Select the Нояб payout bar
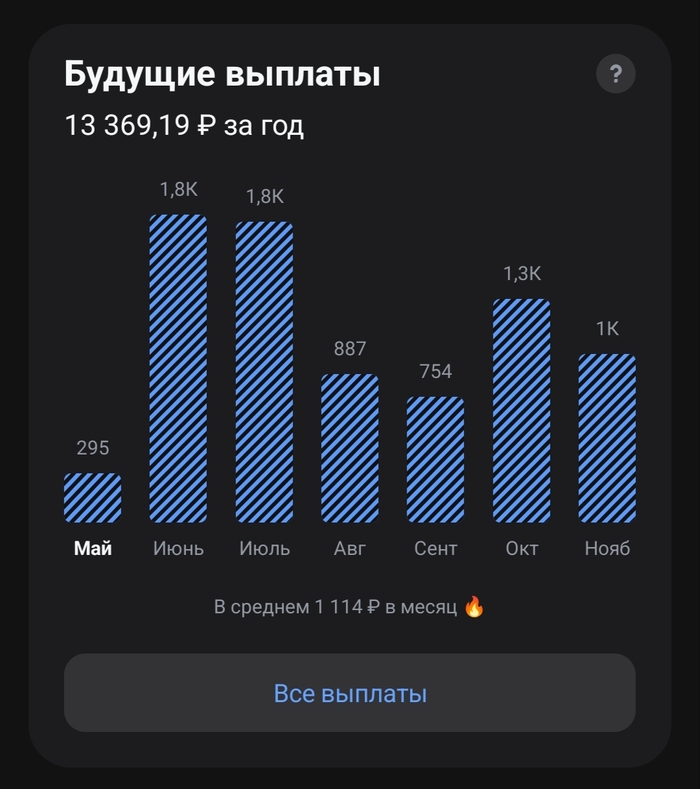 (x=607, y=438)
